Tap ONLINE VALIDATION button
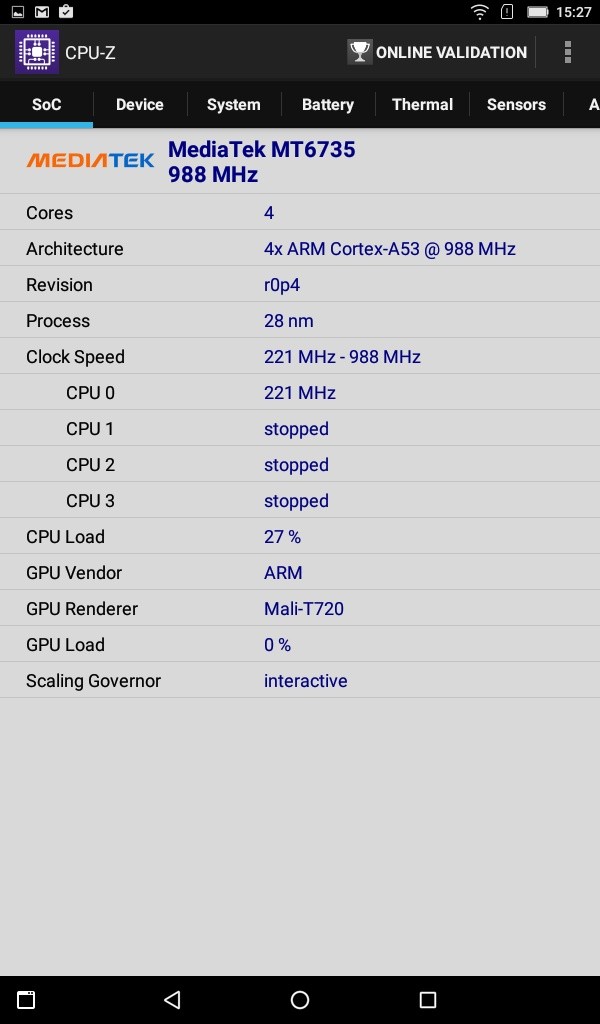 [x=437, y=52]
